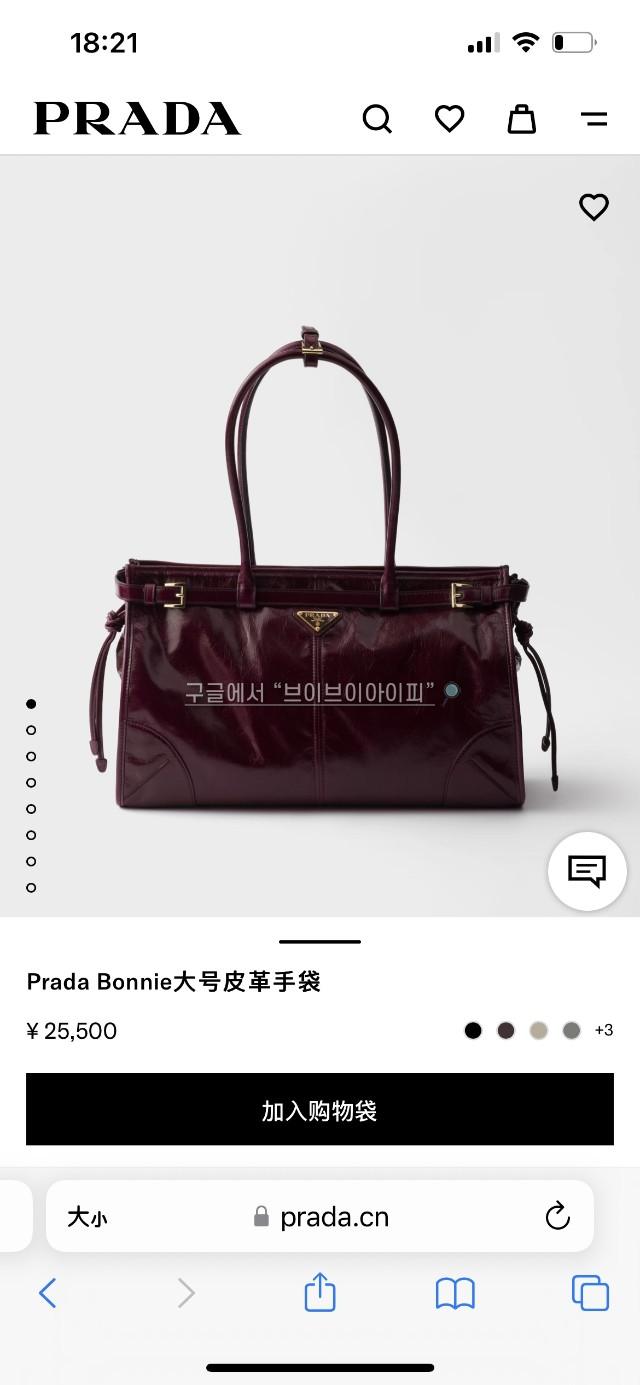Reload the page
640x1385 pixels.
pyautogui.click(x=557, y=1217)
